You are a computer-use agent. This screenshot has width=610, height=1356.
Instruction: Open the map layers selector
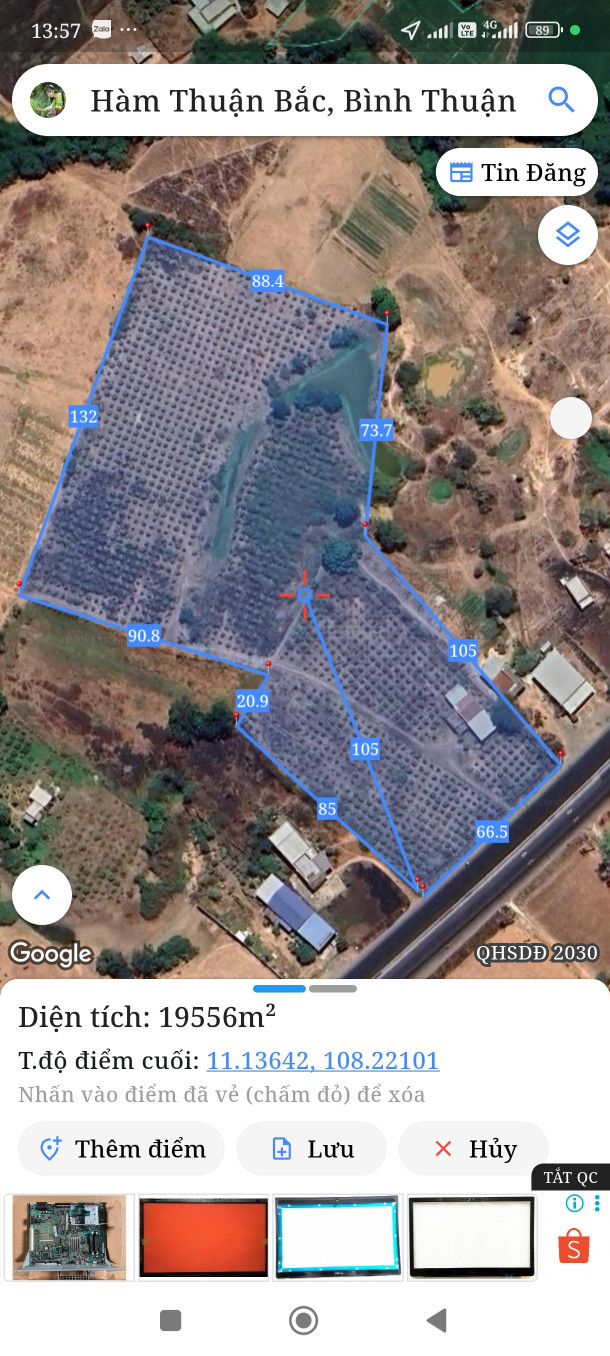point(567,235)
